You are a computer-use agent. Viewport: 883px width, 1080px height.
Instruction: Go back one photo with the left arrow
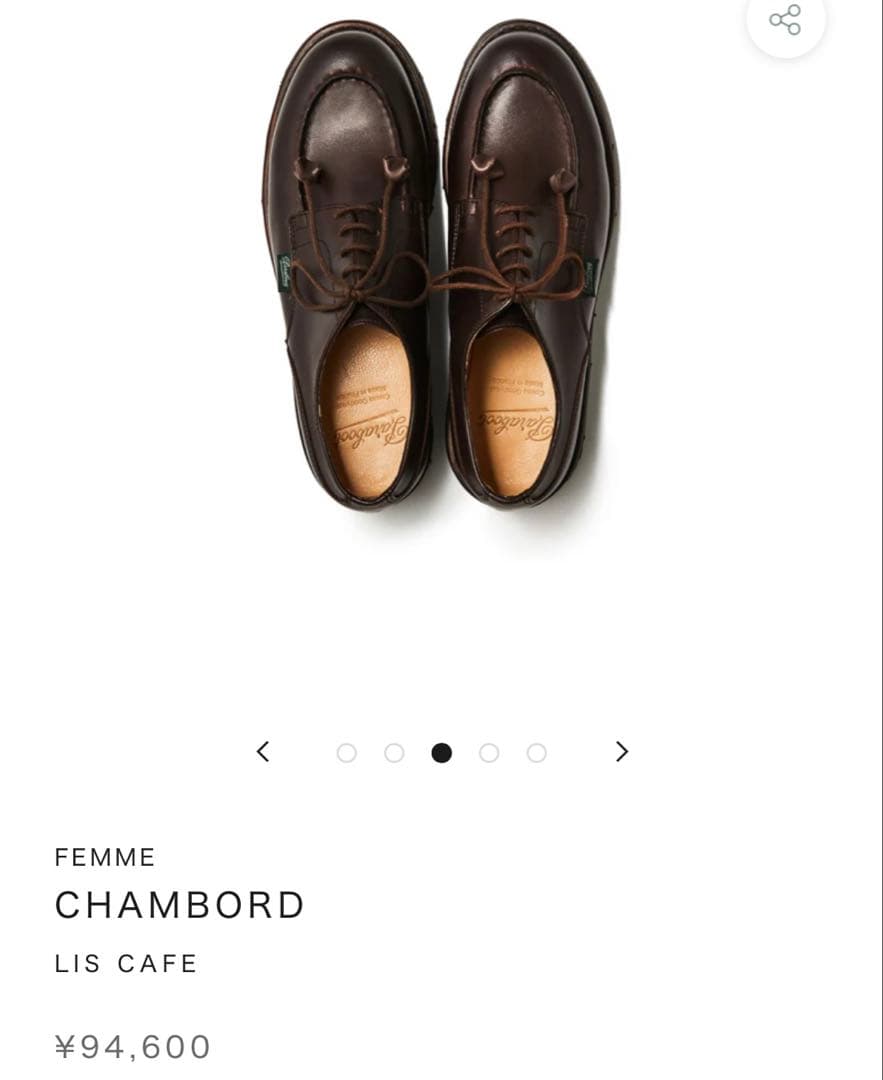pos(263,750)
